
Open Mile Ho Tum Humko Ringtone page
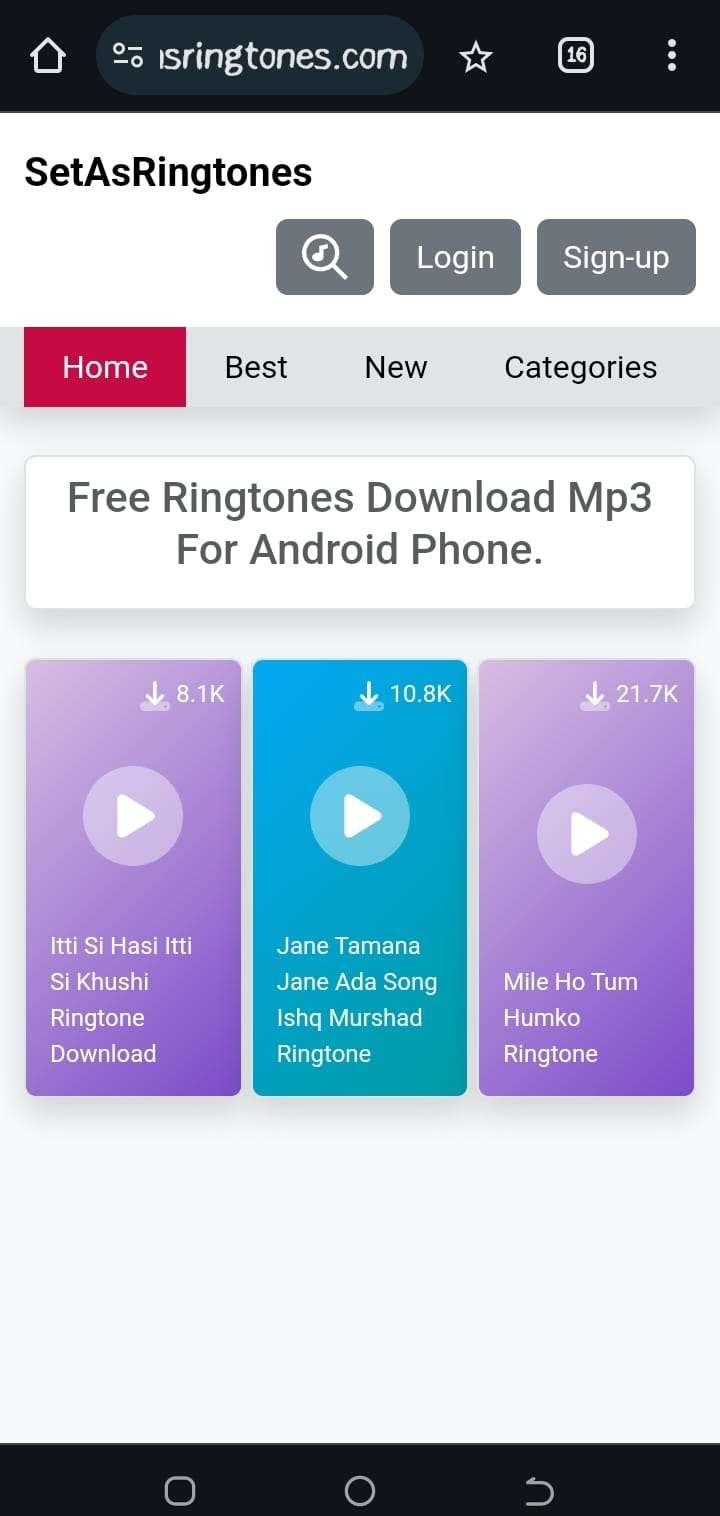[570, 1017]
